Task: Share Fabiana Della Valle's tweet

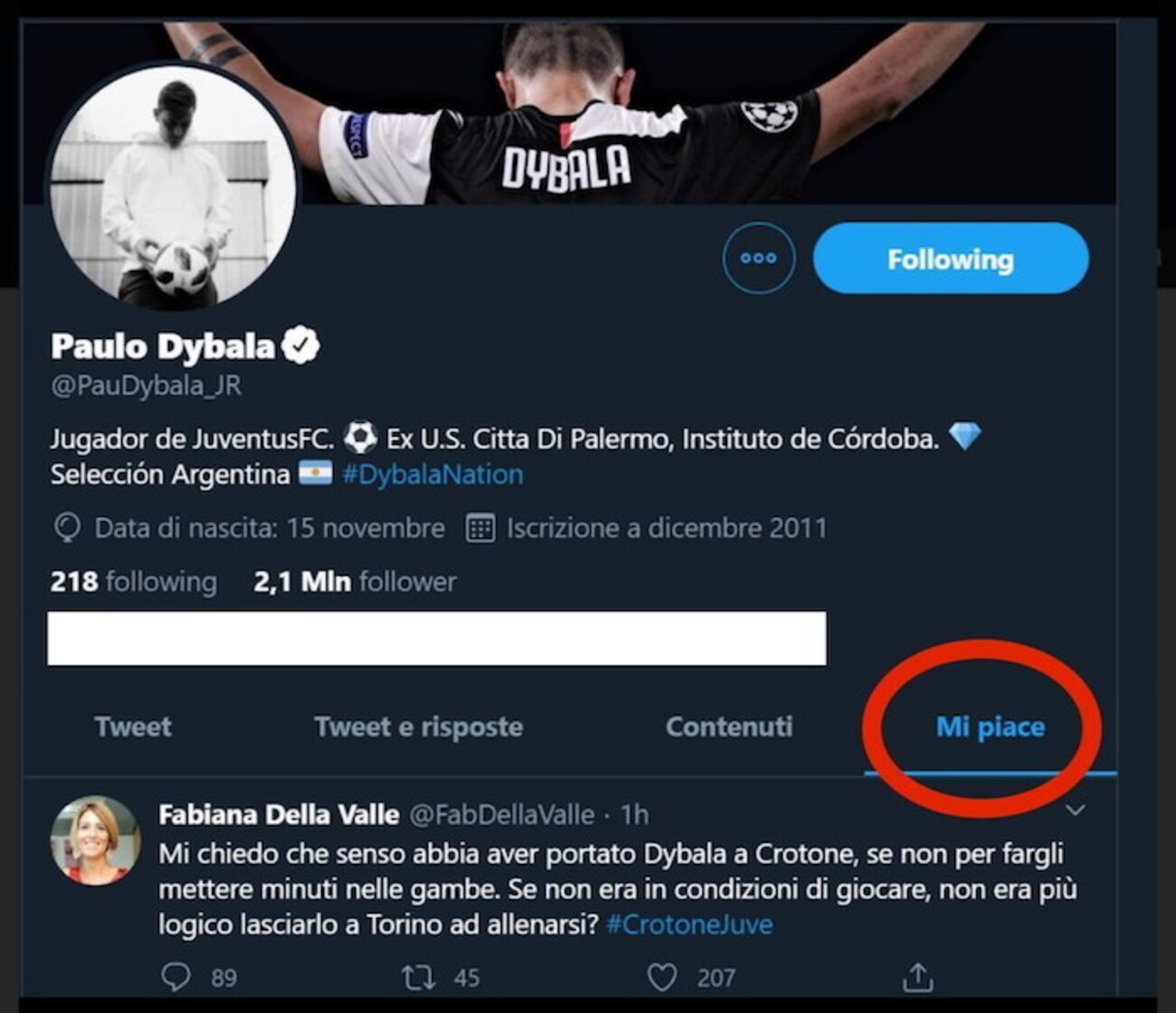Action: coord(917,977)
